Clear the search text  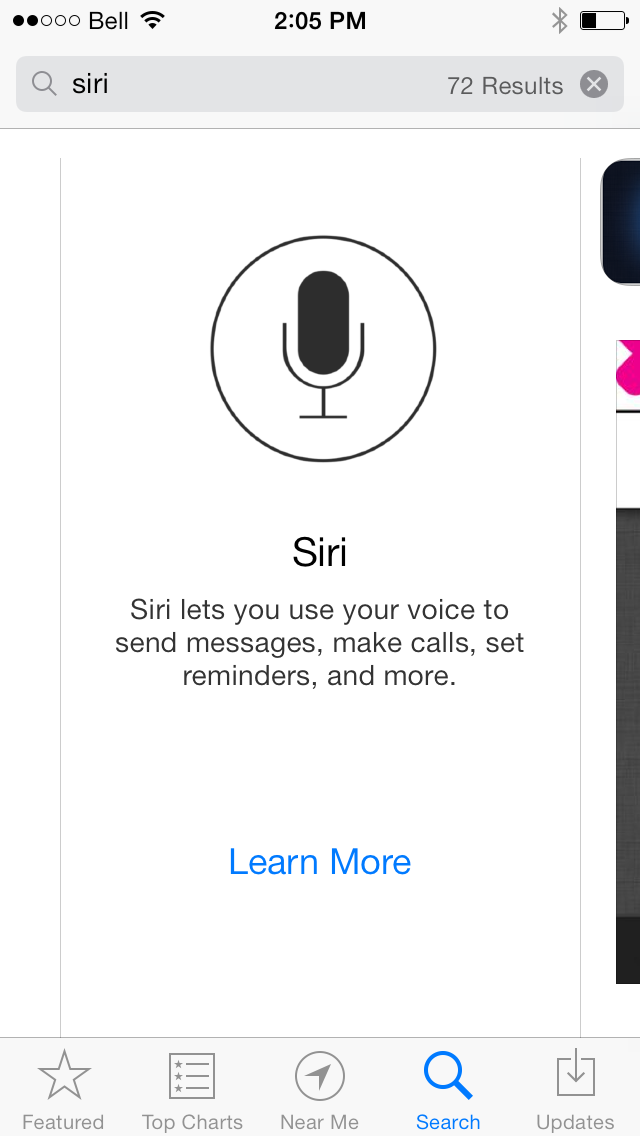[x=594, y=85]
